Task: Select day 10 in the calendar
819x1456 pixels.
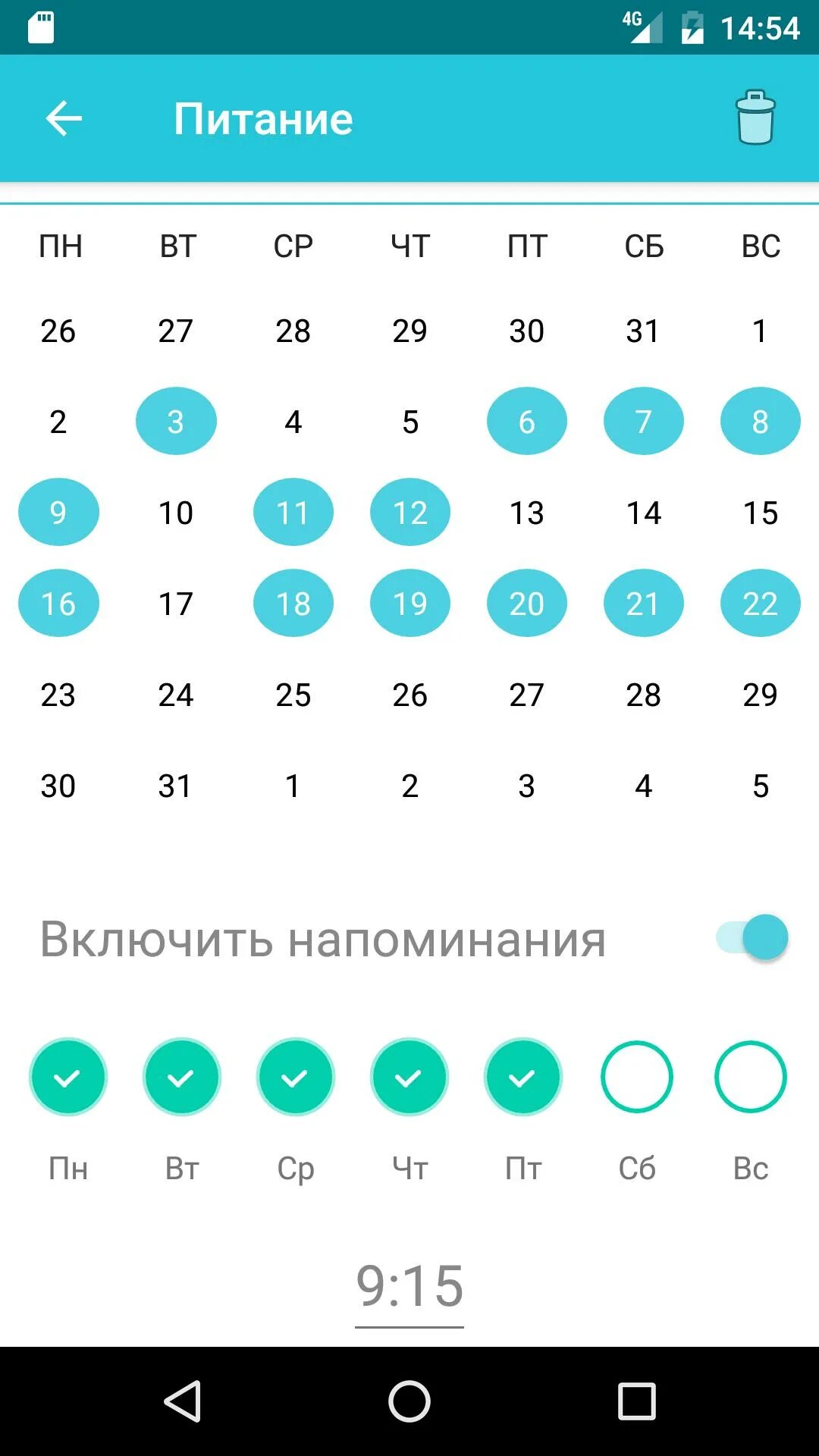Action: point(176,513)
